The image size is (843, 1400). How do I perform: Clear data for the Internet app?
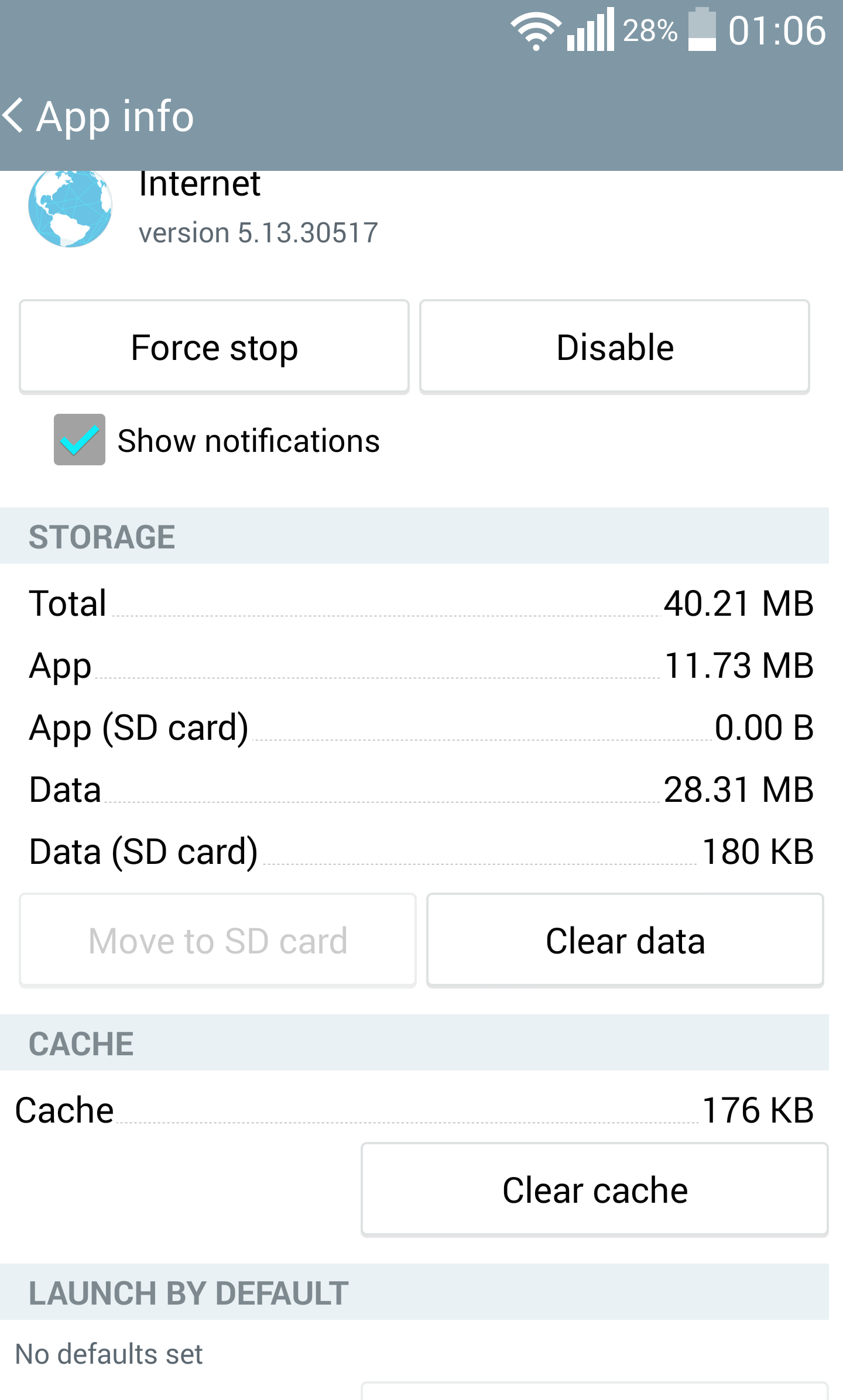coord(625,941)
